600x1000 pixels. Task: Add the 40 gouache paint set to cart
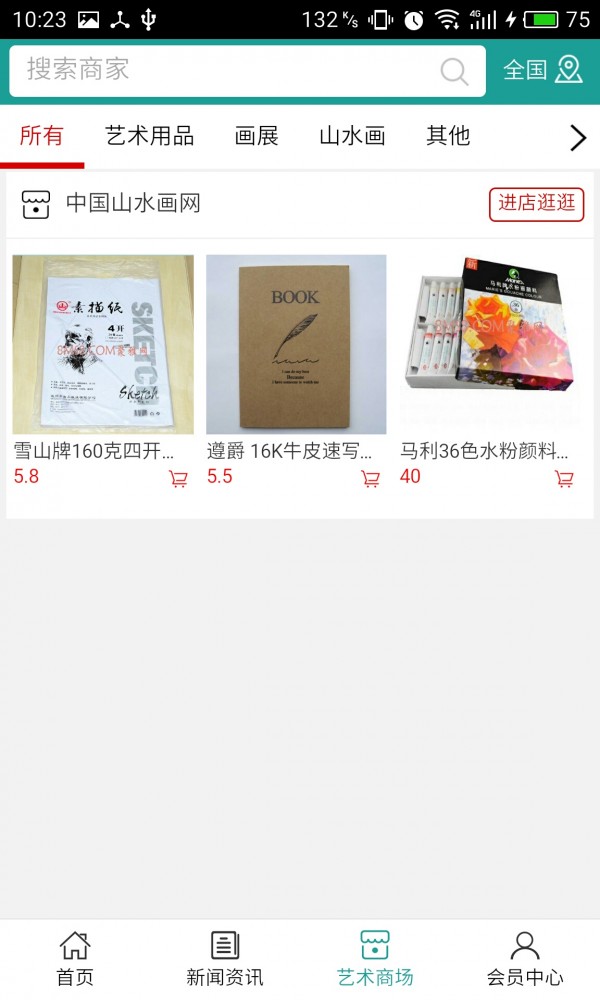[x=564, y=479]
